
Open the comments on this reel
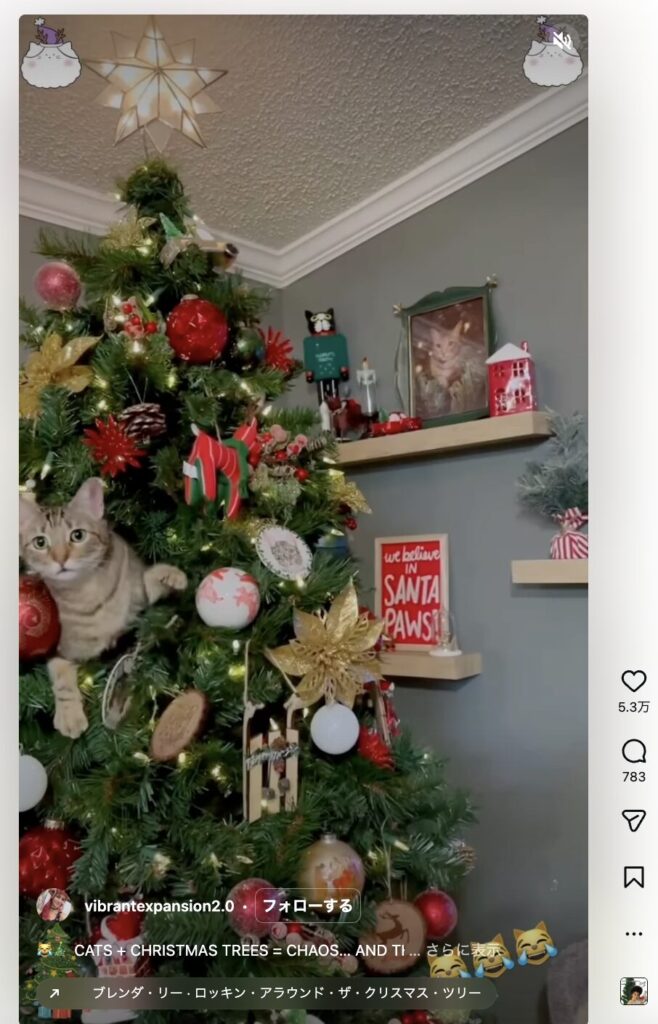[633, 751]
